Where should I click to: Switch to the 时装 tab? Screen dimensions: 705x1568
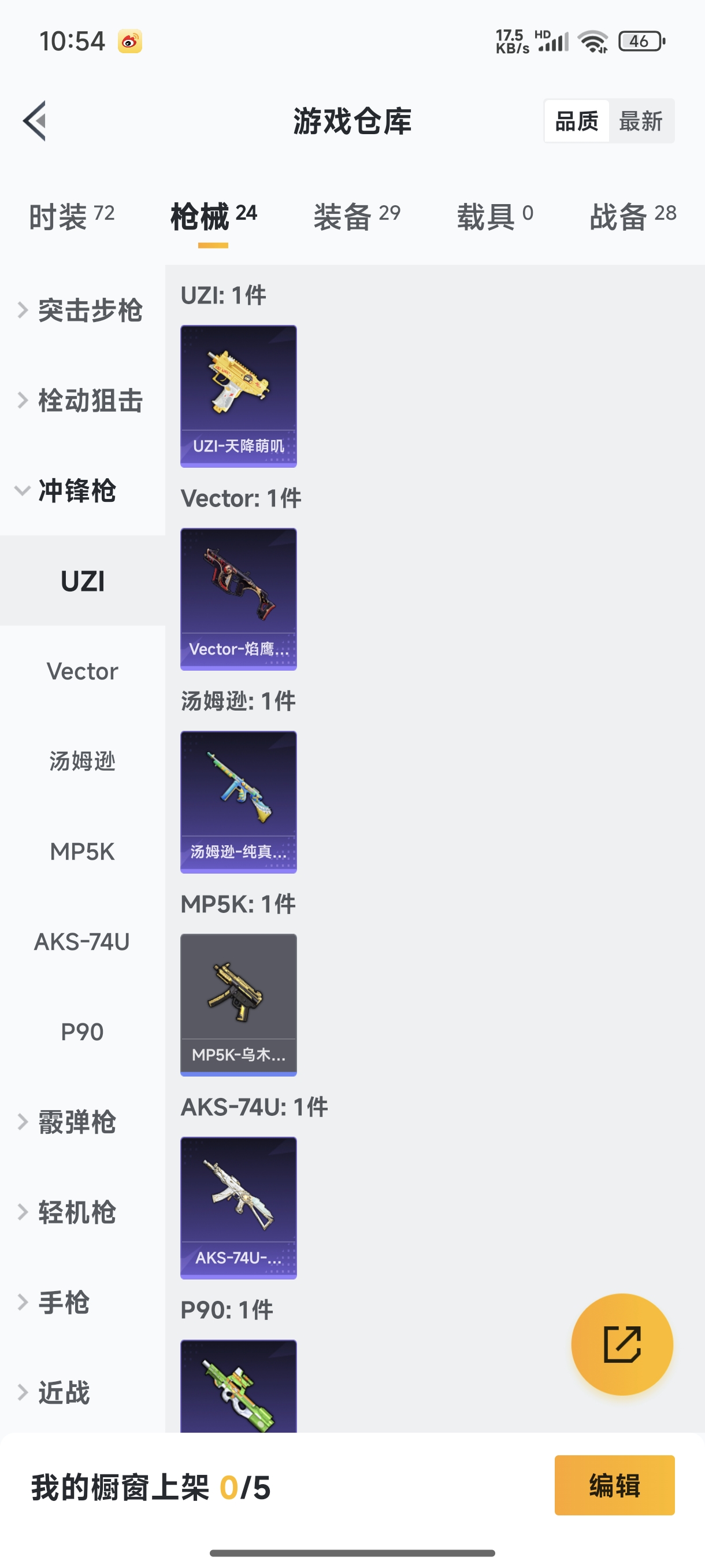(x=72, y=216)
